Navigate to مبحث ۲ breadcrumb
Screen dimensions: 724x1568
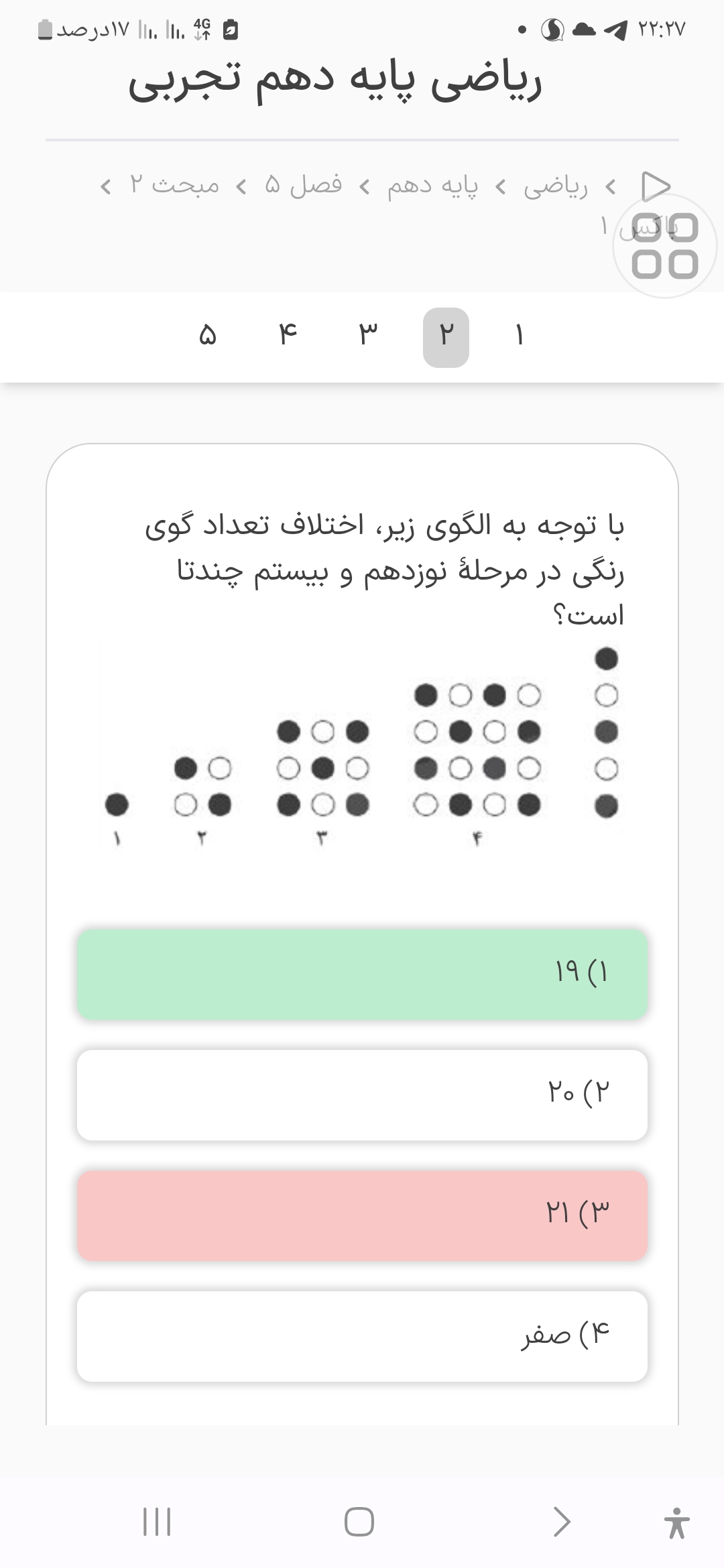click(x=174, y=186)
